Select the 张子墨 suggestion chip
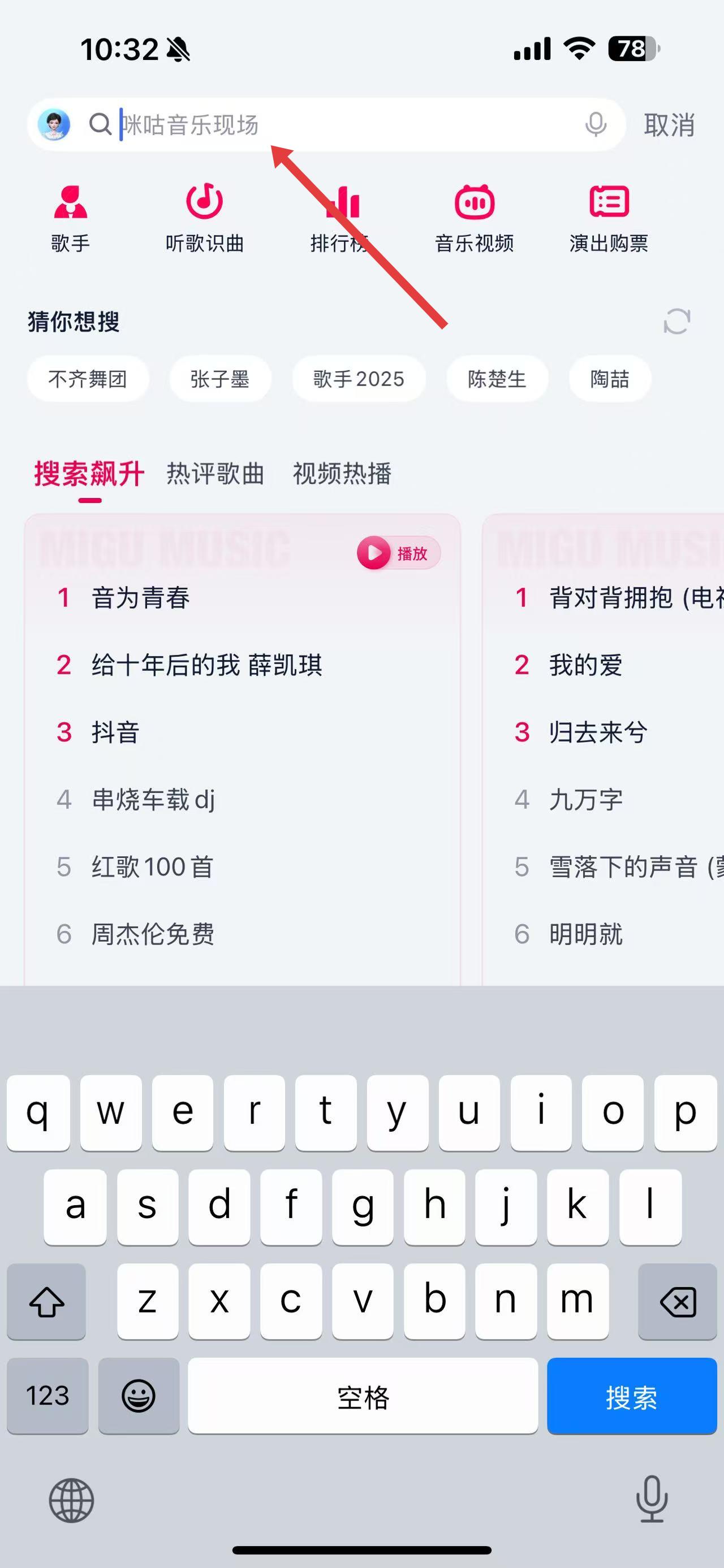Screen dimensions: 724x1568 pyautogui.click(x=220, y=379)
